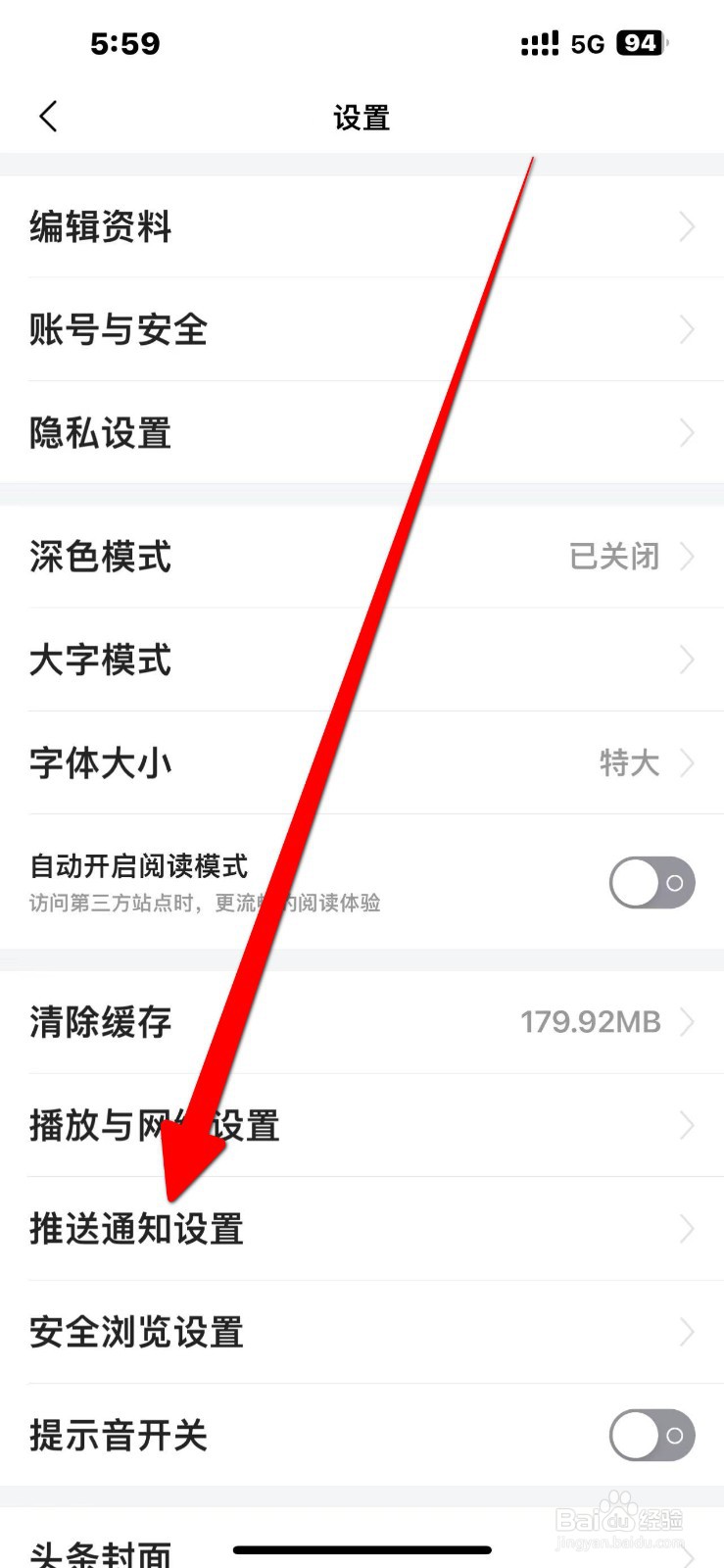Tap the signal strength bars icon
The height and width of the screenshot is (1568, 724).
pyautogui.click(x=539, y=42)
